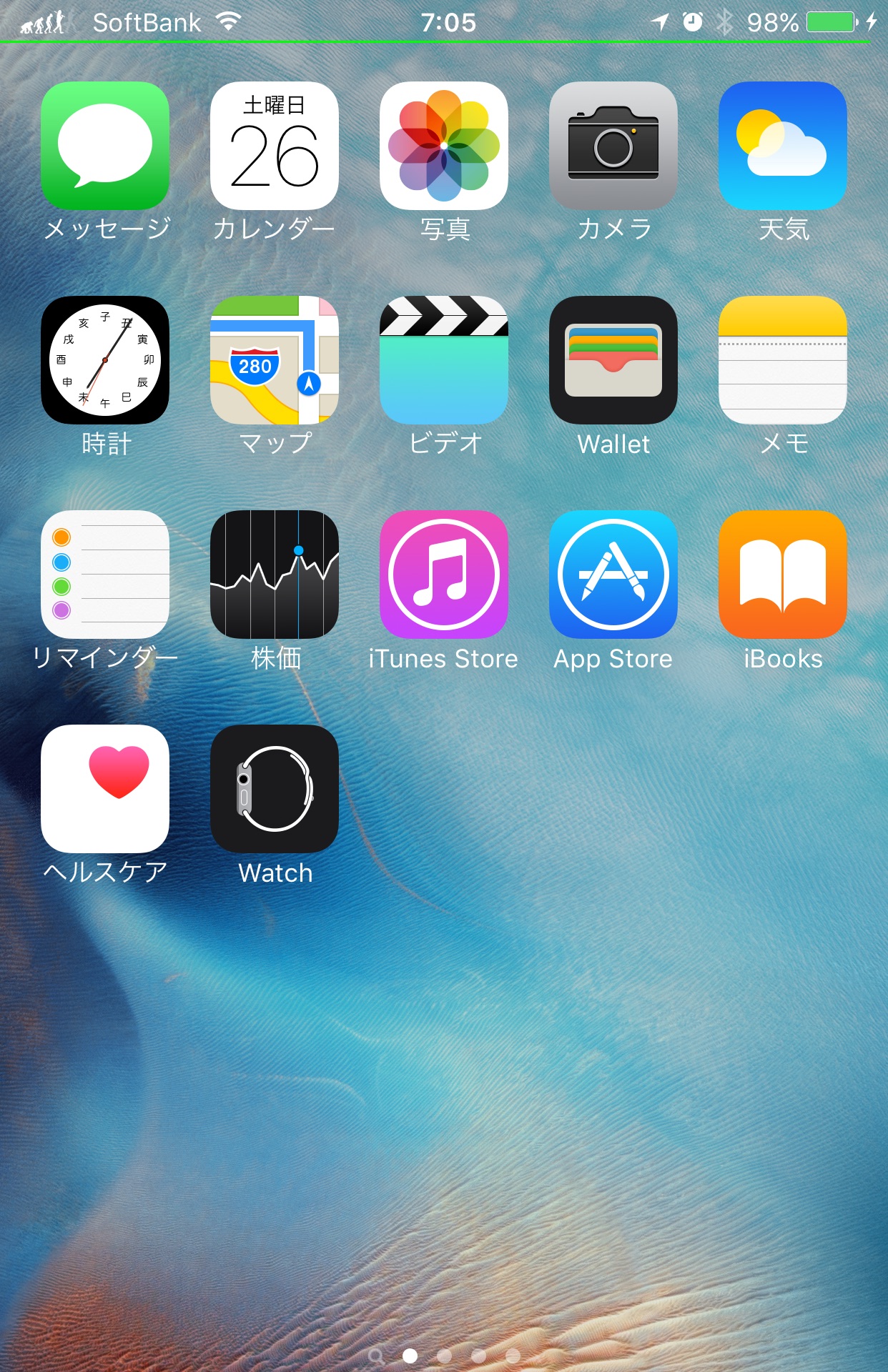888x1372 pixels.
Task: Launch the マップ (Maps) app
Action: tap(275, 360)
